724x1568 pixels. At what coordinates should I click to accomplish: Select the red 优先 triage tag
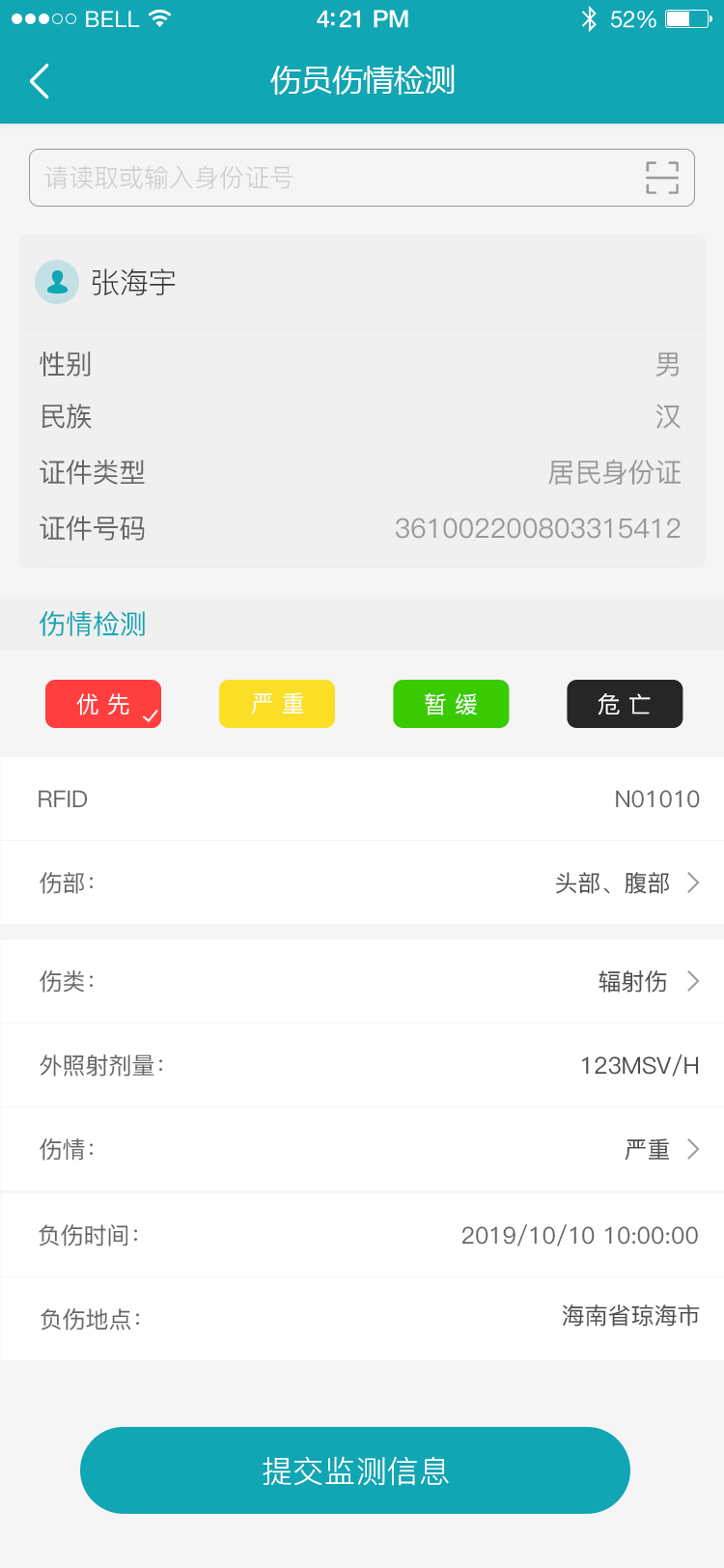click(x=103, y=704)
